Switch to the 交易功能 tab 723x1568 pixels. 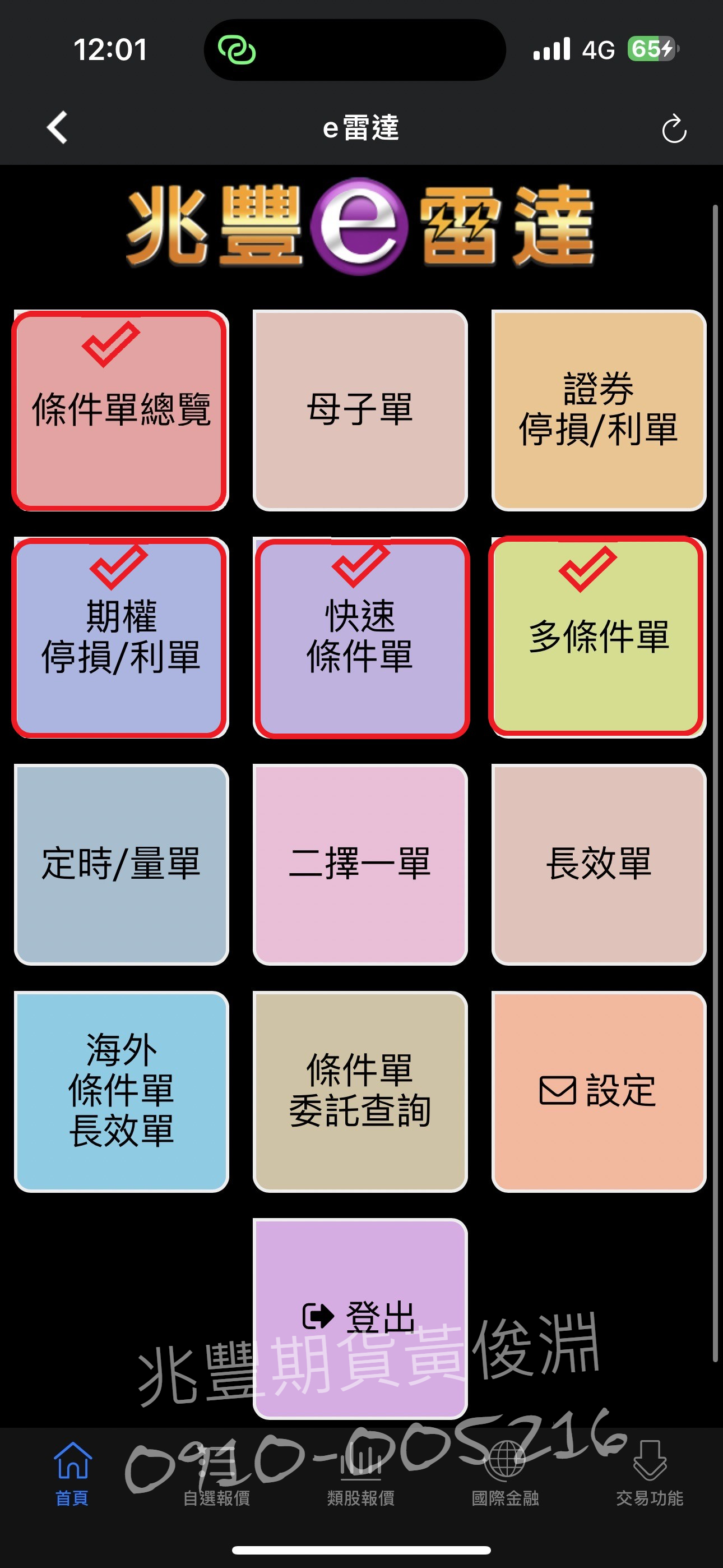[650, 1473]
